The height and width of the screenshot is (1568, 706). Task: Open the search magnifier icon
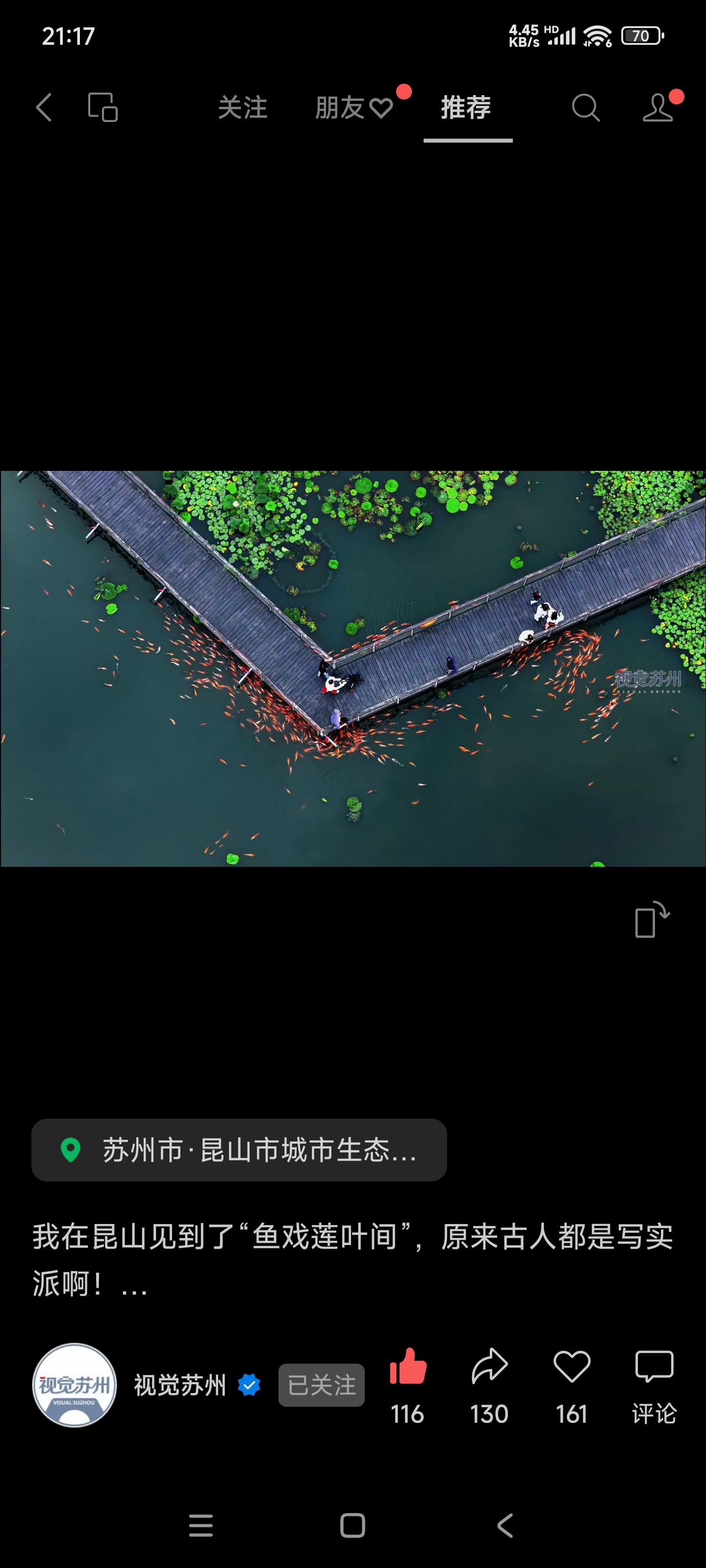point(585,108)
